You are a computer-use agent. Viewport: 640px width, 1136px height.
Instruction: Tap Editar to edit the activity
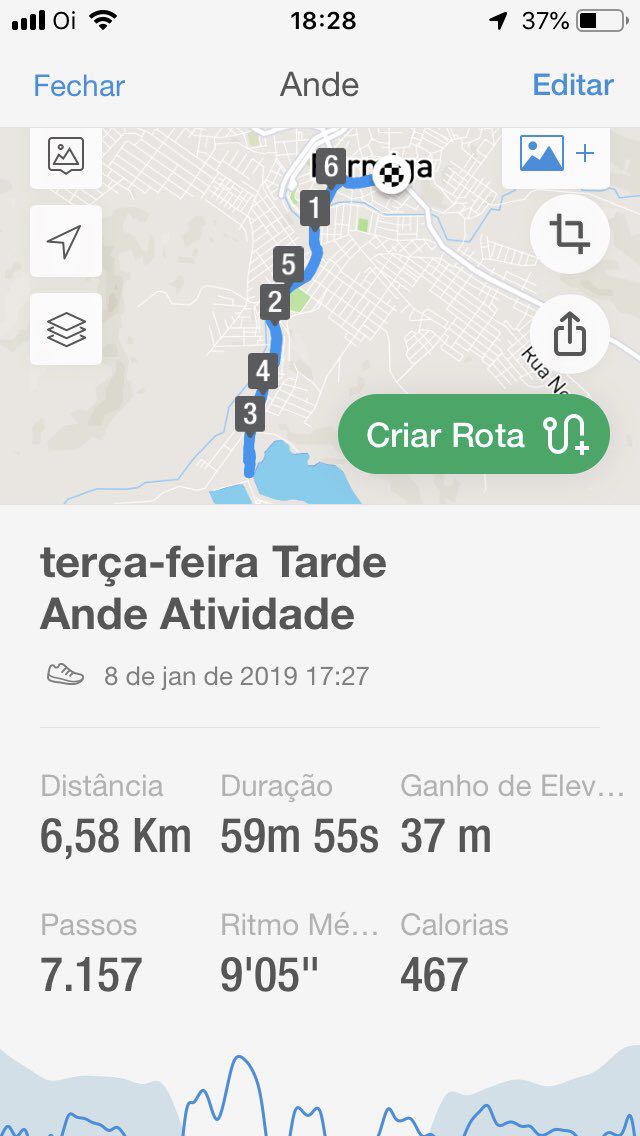[x=573, y=86]
